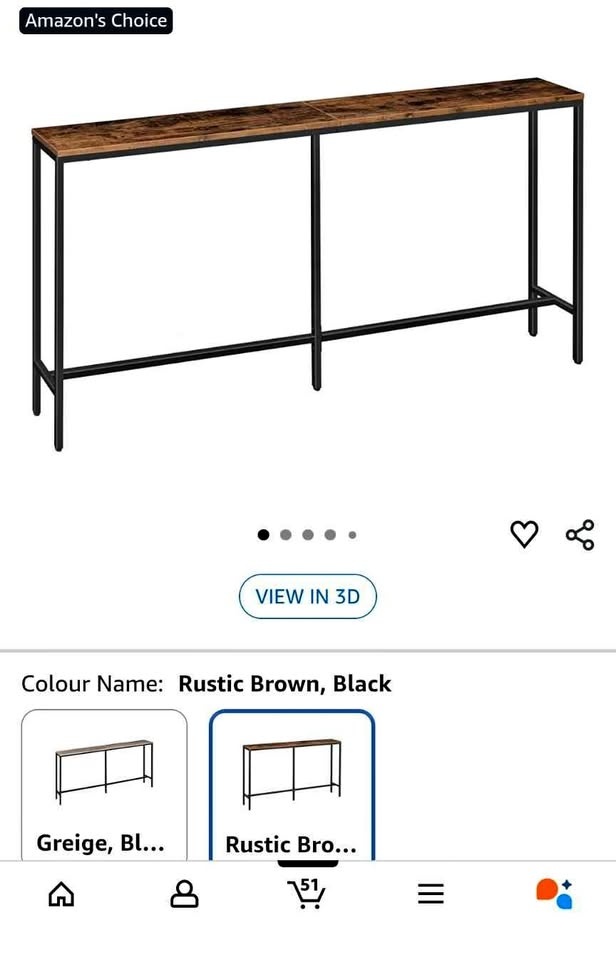The width and height of the screenshot is (616, 960).
Task: Open the account profile tab
Action: point(184,894)
